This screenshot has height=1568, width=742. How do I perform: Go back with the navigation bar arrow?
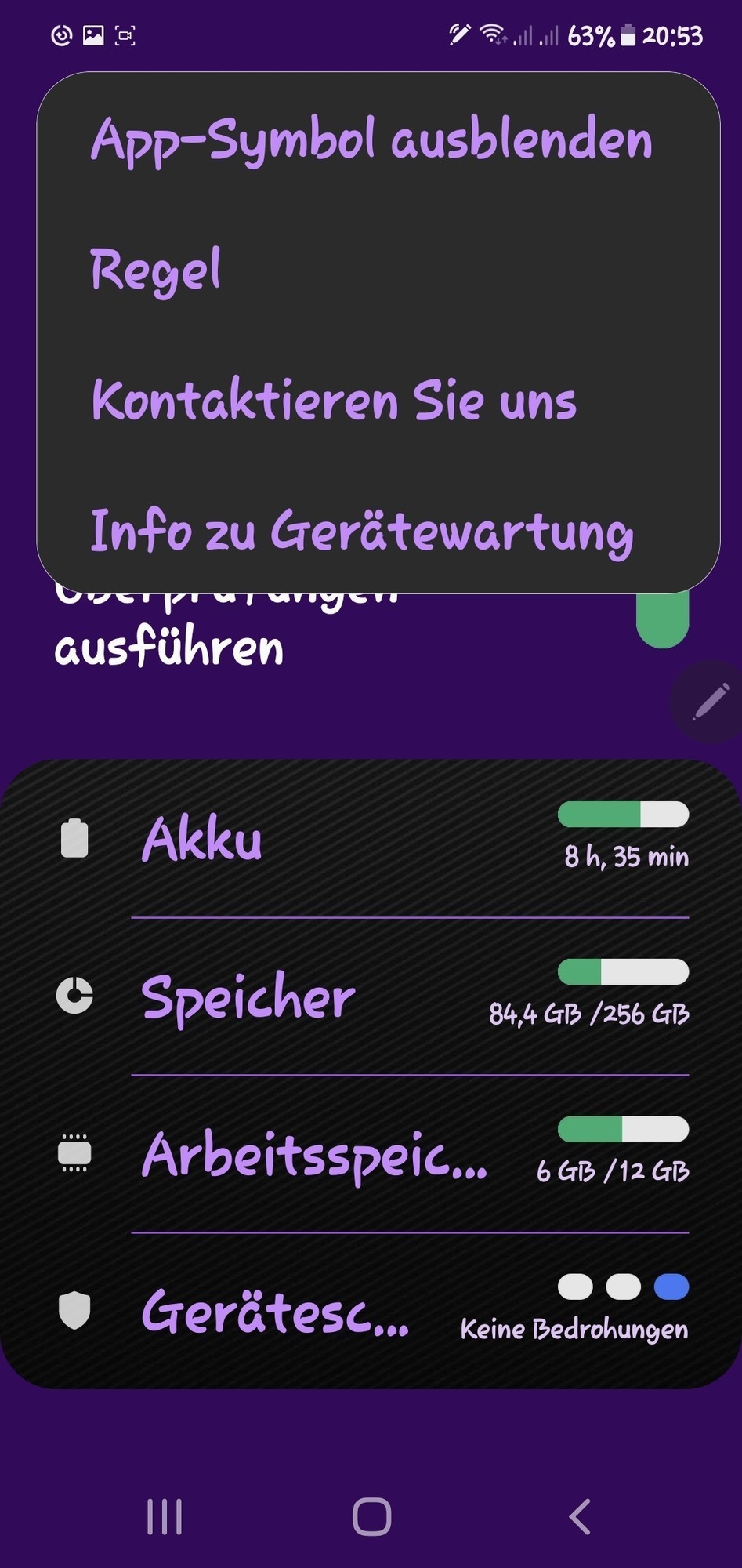pyautogui.click(x=580, y=1517)
